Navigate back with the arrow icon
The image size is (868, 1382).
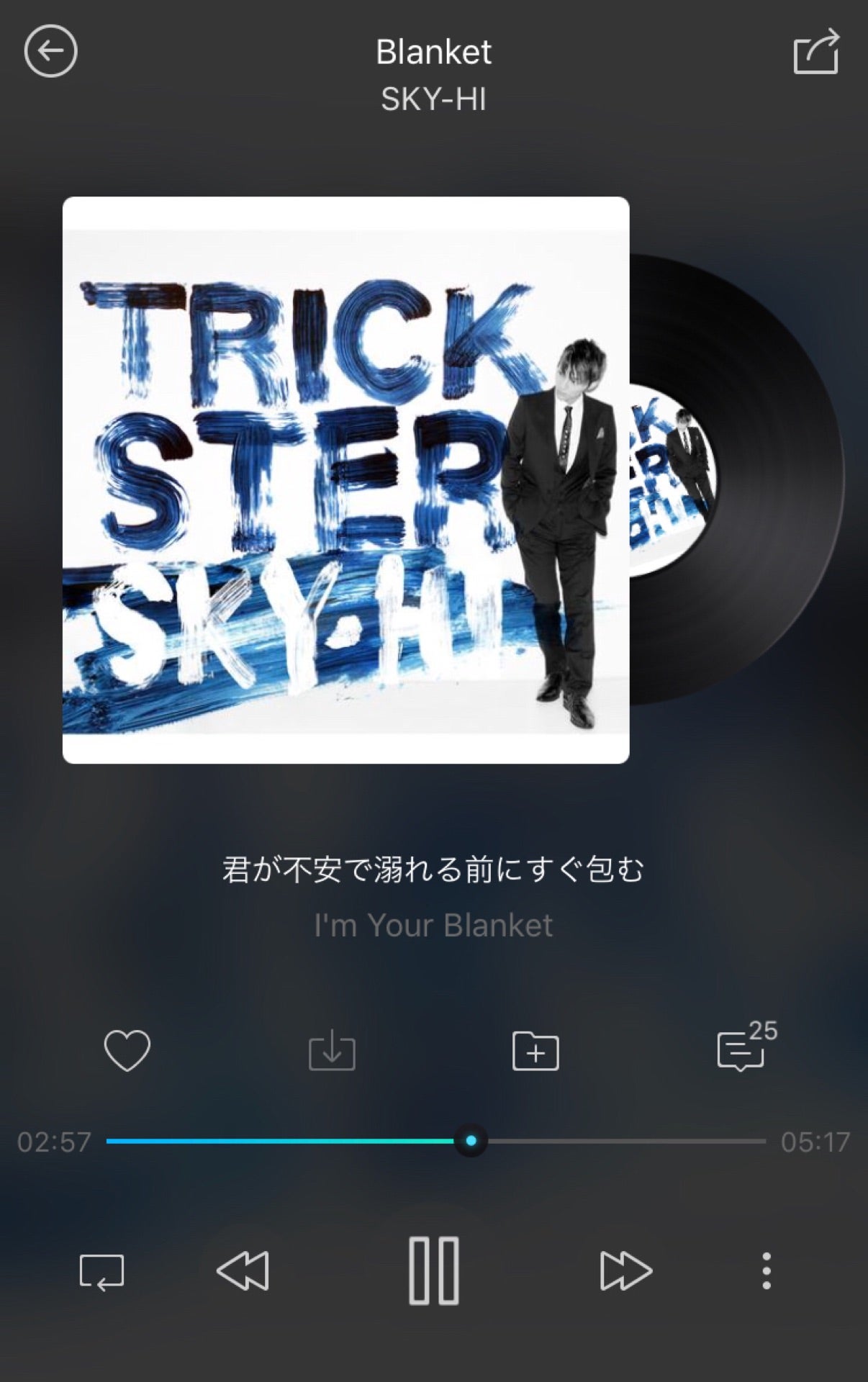(50, 52)
